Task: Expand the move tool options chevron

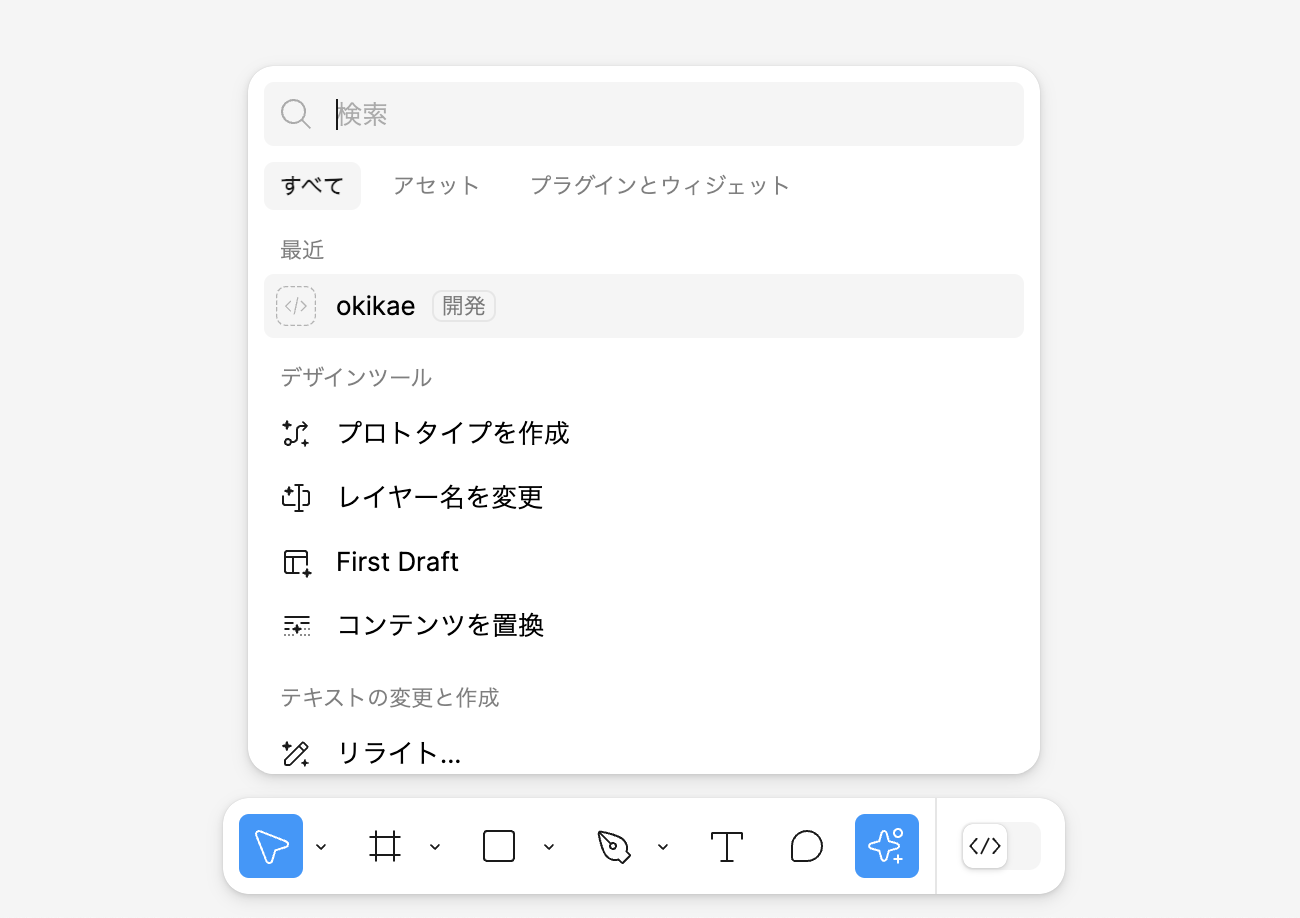Action: [321, 847]
